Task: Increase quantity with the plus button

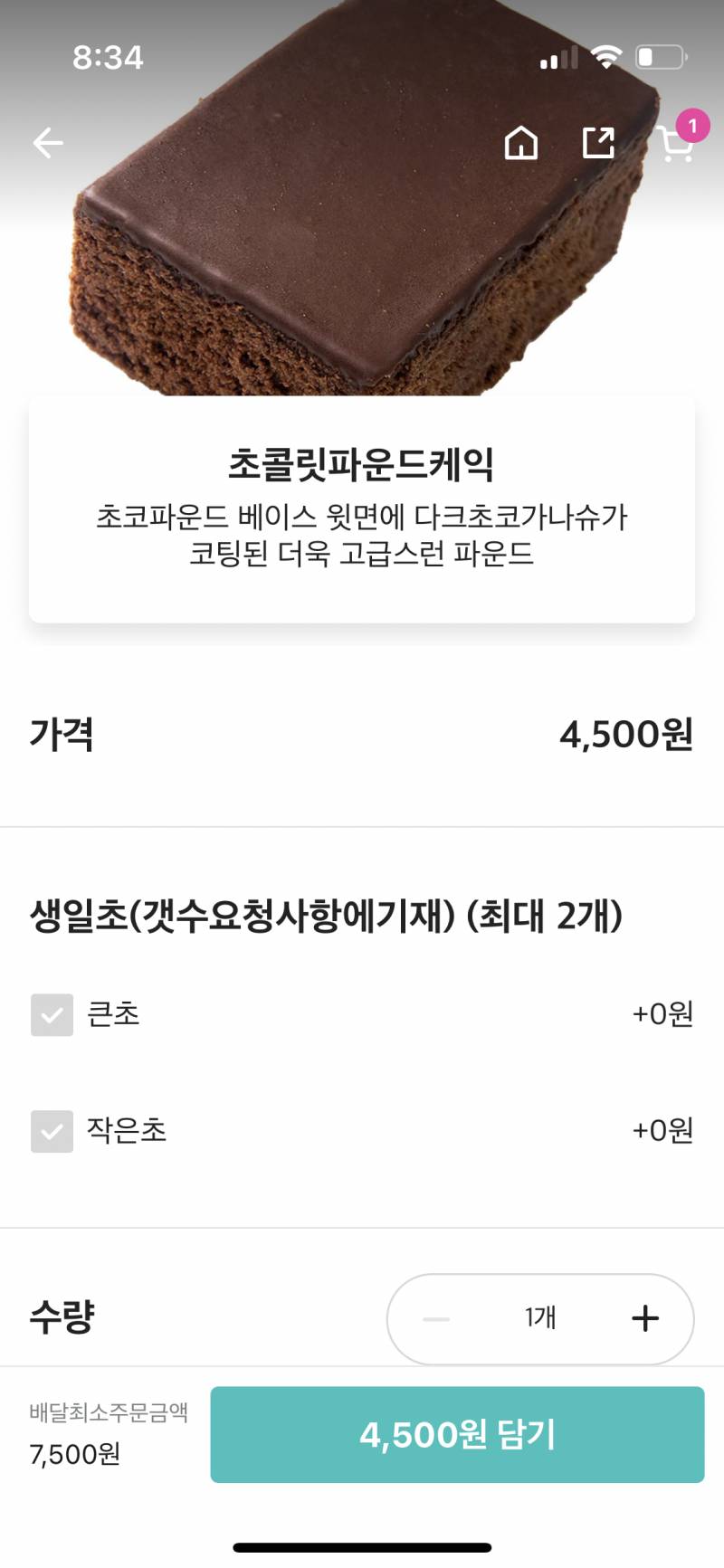Action: click(645, 1318)
